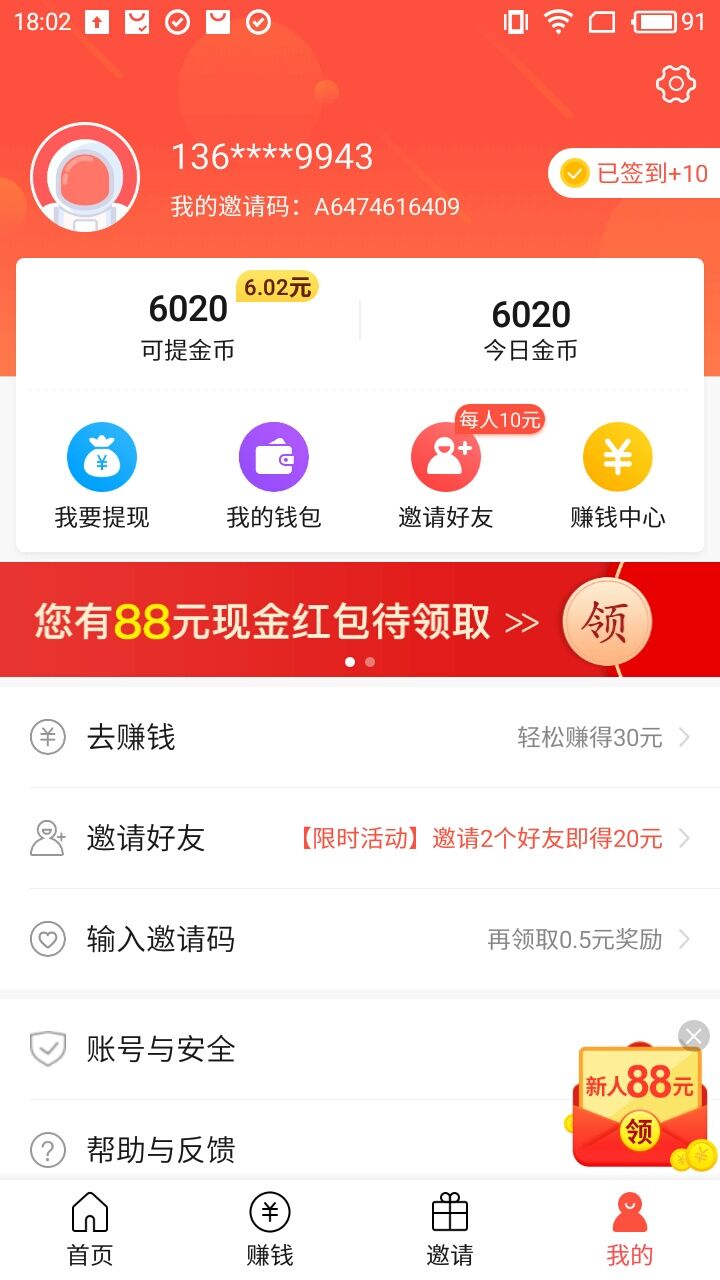Dismiss the red envelope popup with the X
The width and height of the screenshot is (720, 1280).
[692, 1036]
